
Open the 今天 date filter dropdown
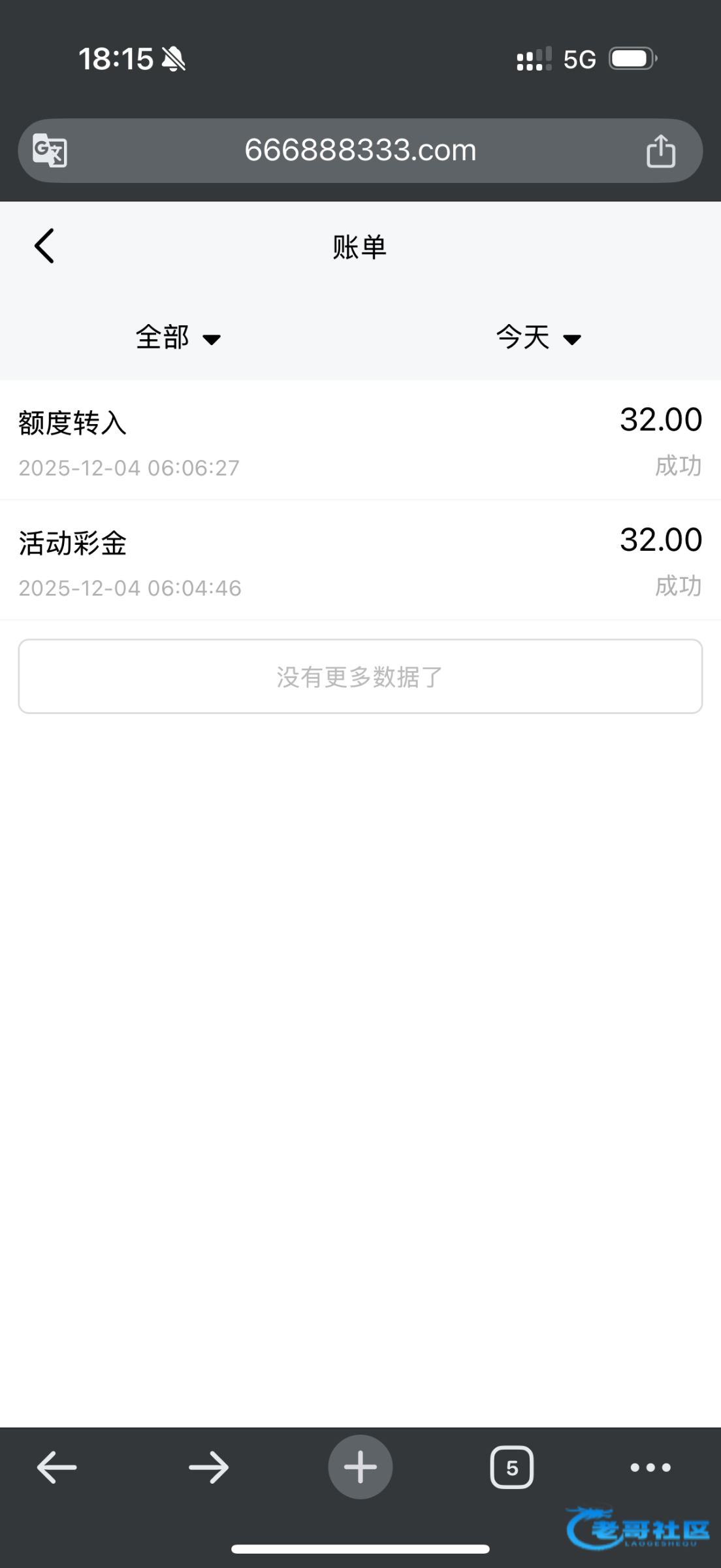click(538, 338)
